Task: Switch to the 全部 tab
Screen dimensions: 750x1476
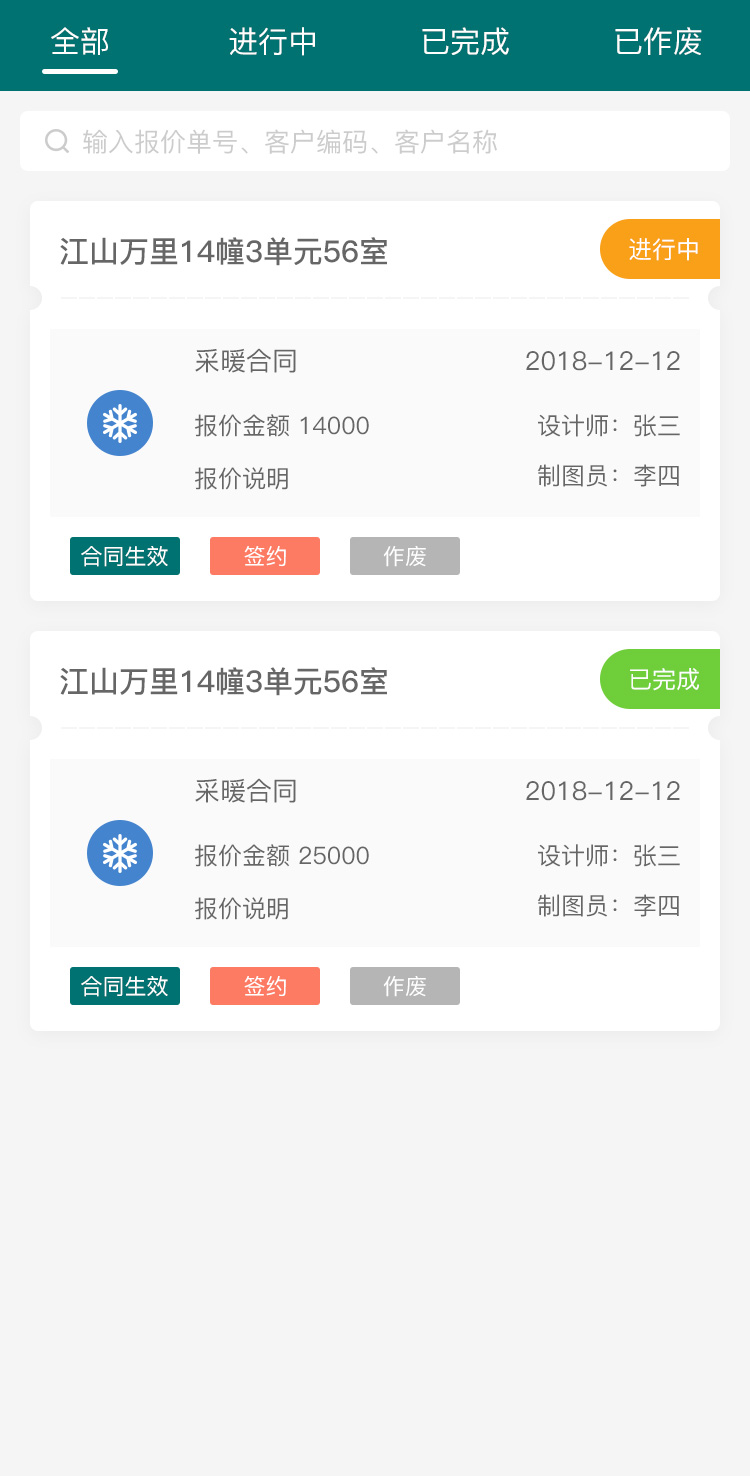Action: point(80,42)
